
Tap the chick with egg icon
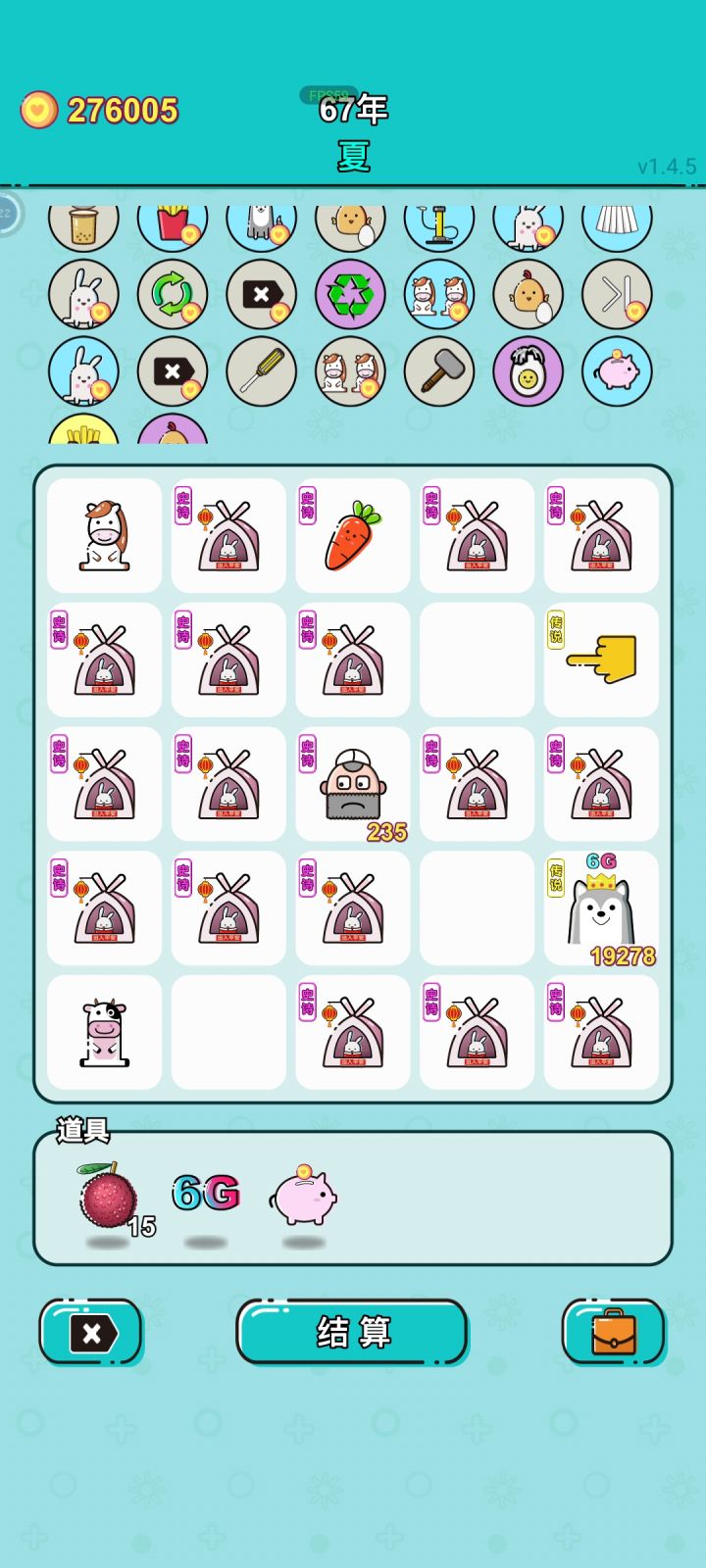[x=529, y=294]
